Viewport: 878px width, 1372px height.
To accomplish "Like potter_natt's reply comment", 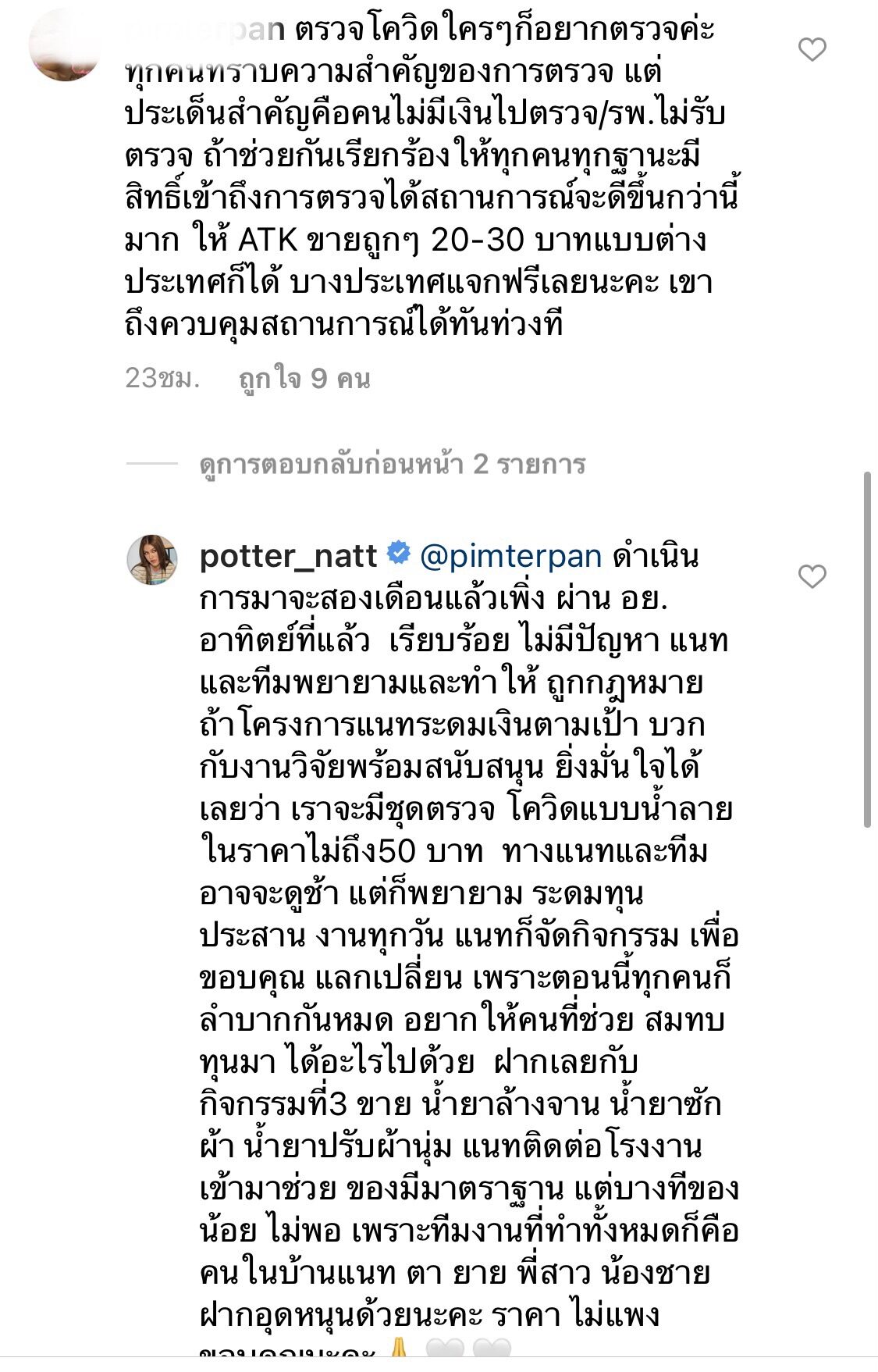I will point(812,576).
